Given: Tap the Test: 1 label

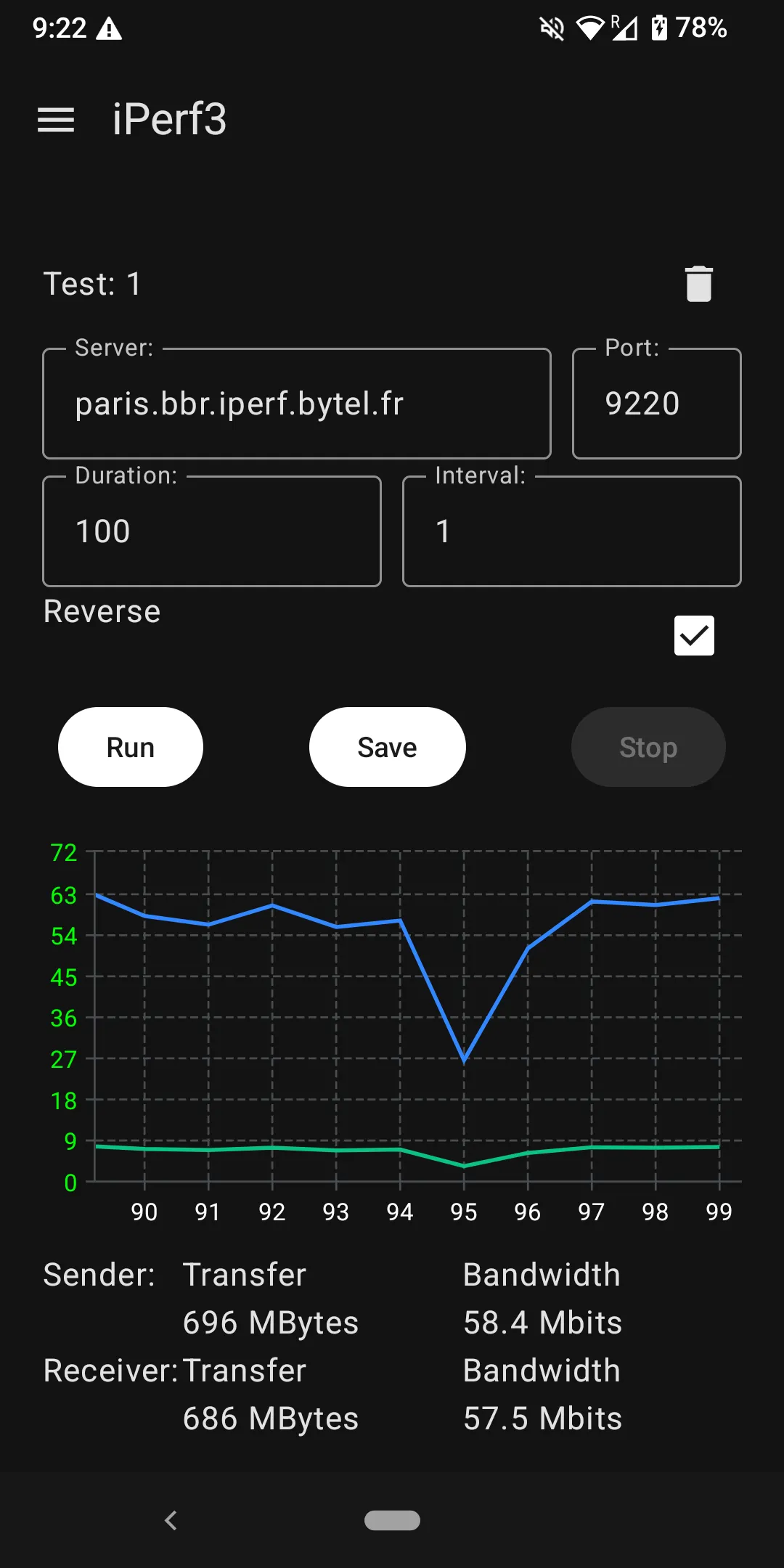Looking at the screenshot, I should tap(92, 284).
